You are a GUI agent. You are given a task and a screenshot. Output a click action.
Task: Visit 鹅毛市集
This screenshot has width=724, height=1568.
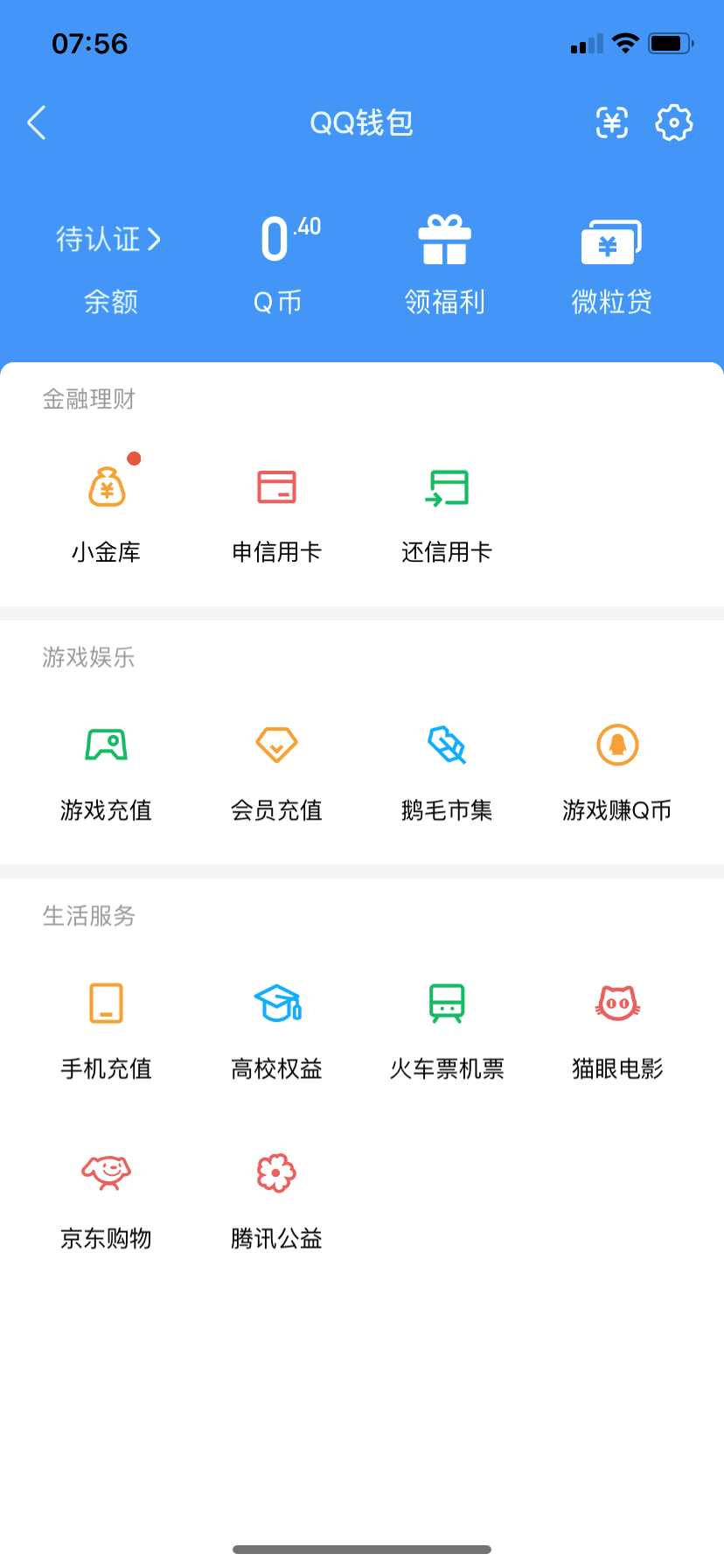coord(447,768)
